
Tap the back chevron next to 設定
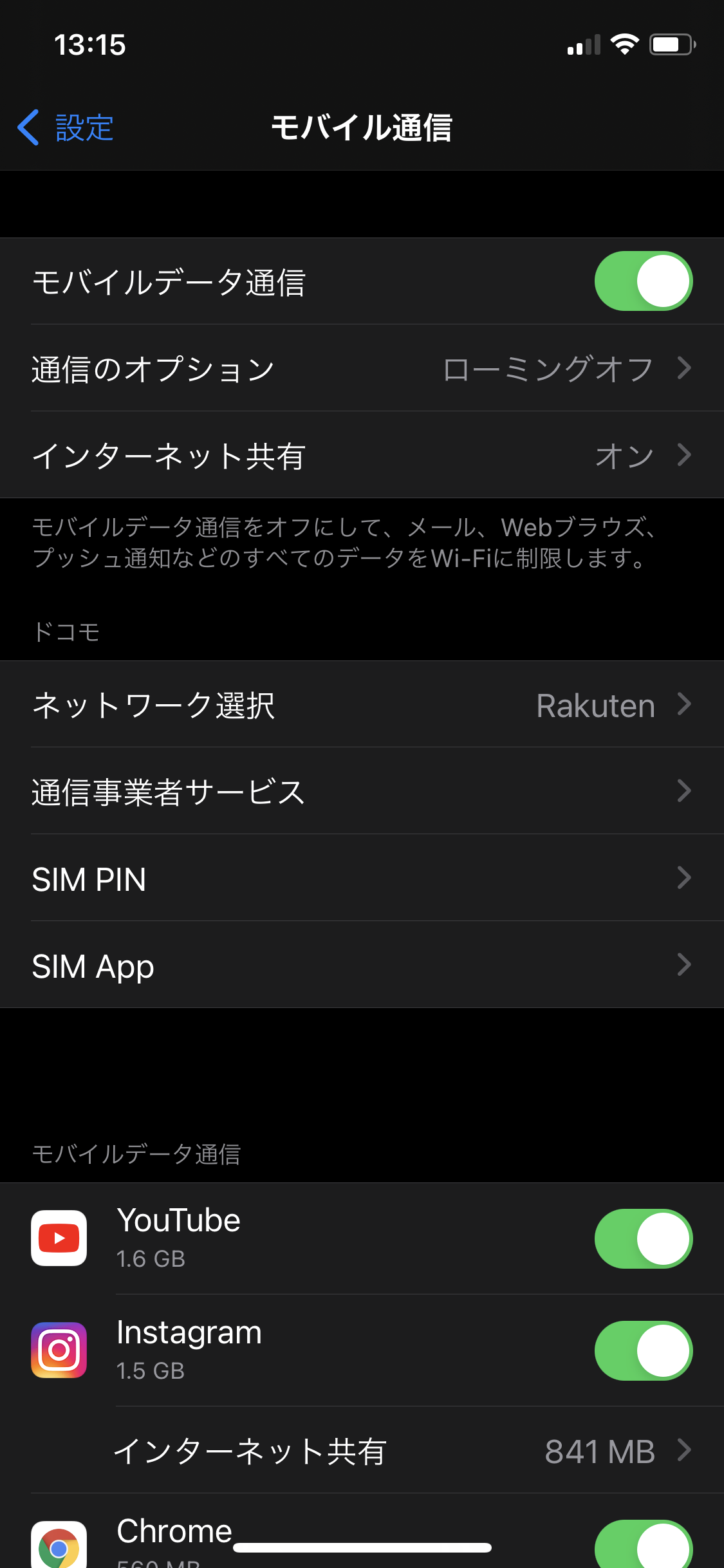pos(28,128)
